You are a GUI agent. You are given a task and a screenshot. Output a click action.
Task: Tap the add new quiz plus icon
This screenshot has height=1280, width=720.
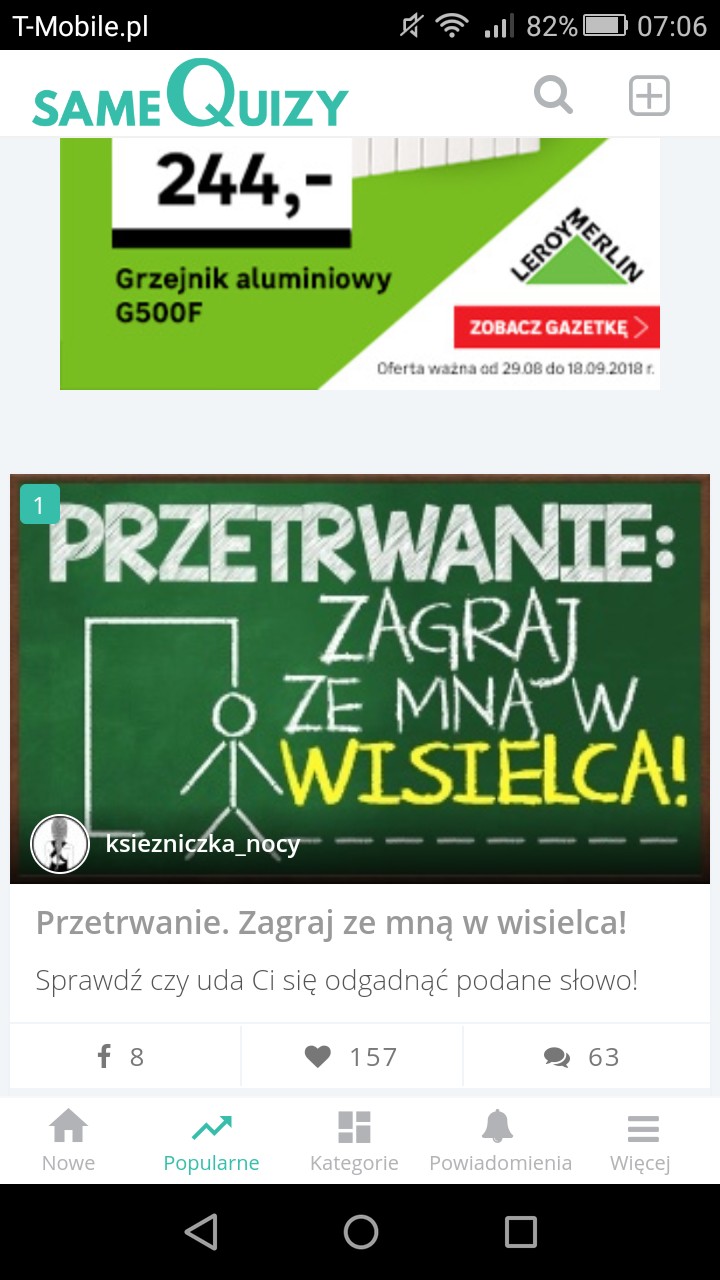649,96
